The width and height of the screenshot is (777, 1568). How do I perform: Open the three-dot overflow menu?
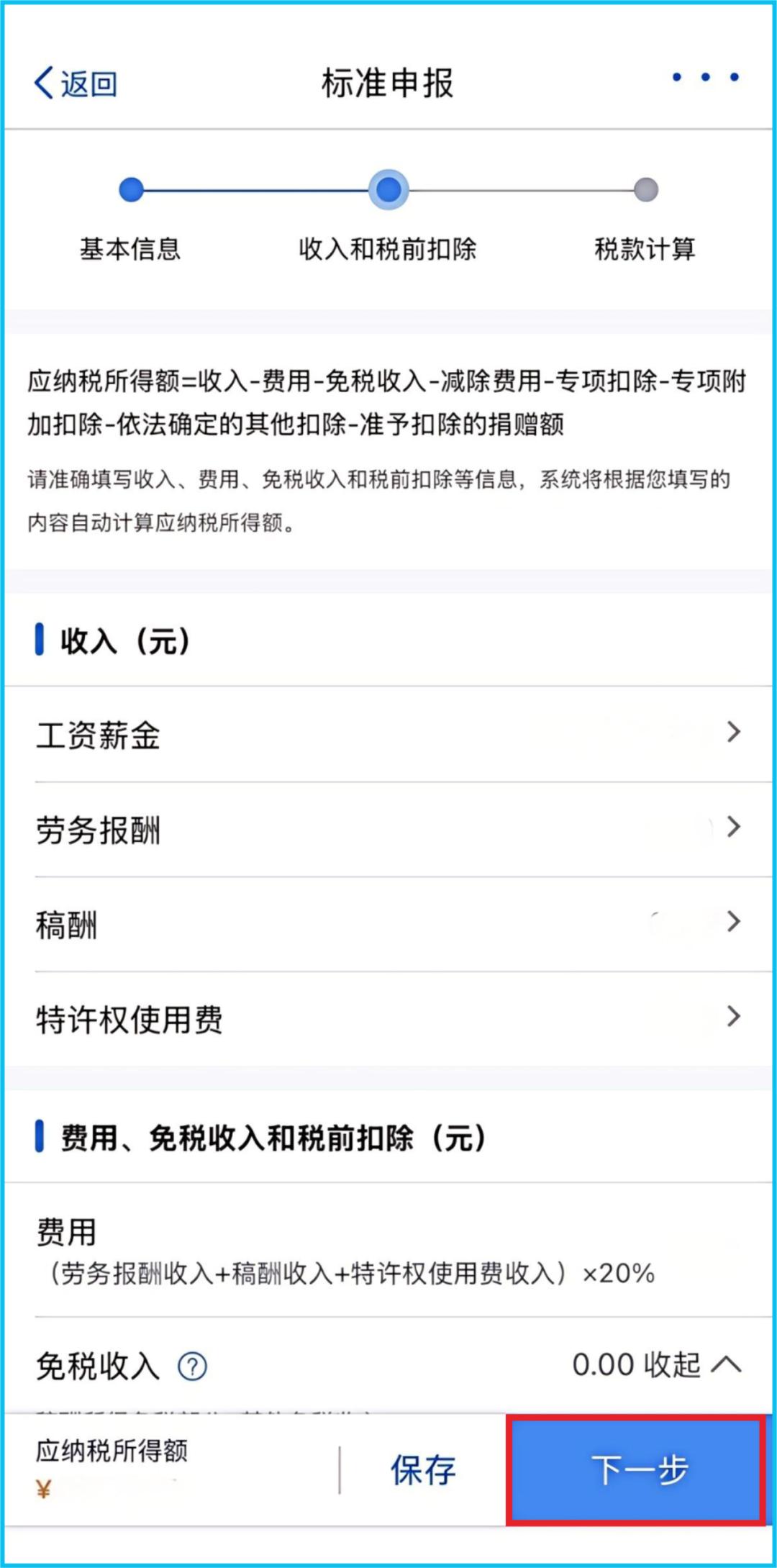[x=704, y=78]
